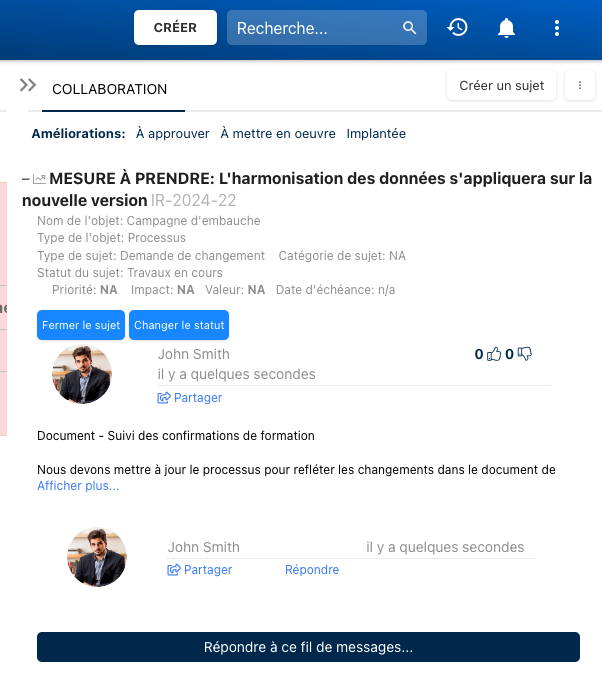This screenshot has width=602, height=688.
Task: Like the first John Smith message
Action: coord(493,354)
